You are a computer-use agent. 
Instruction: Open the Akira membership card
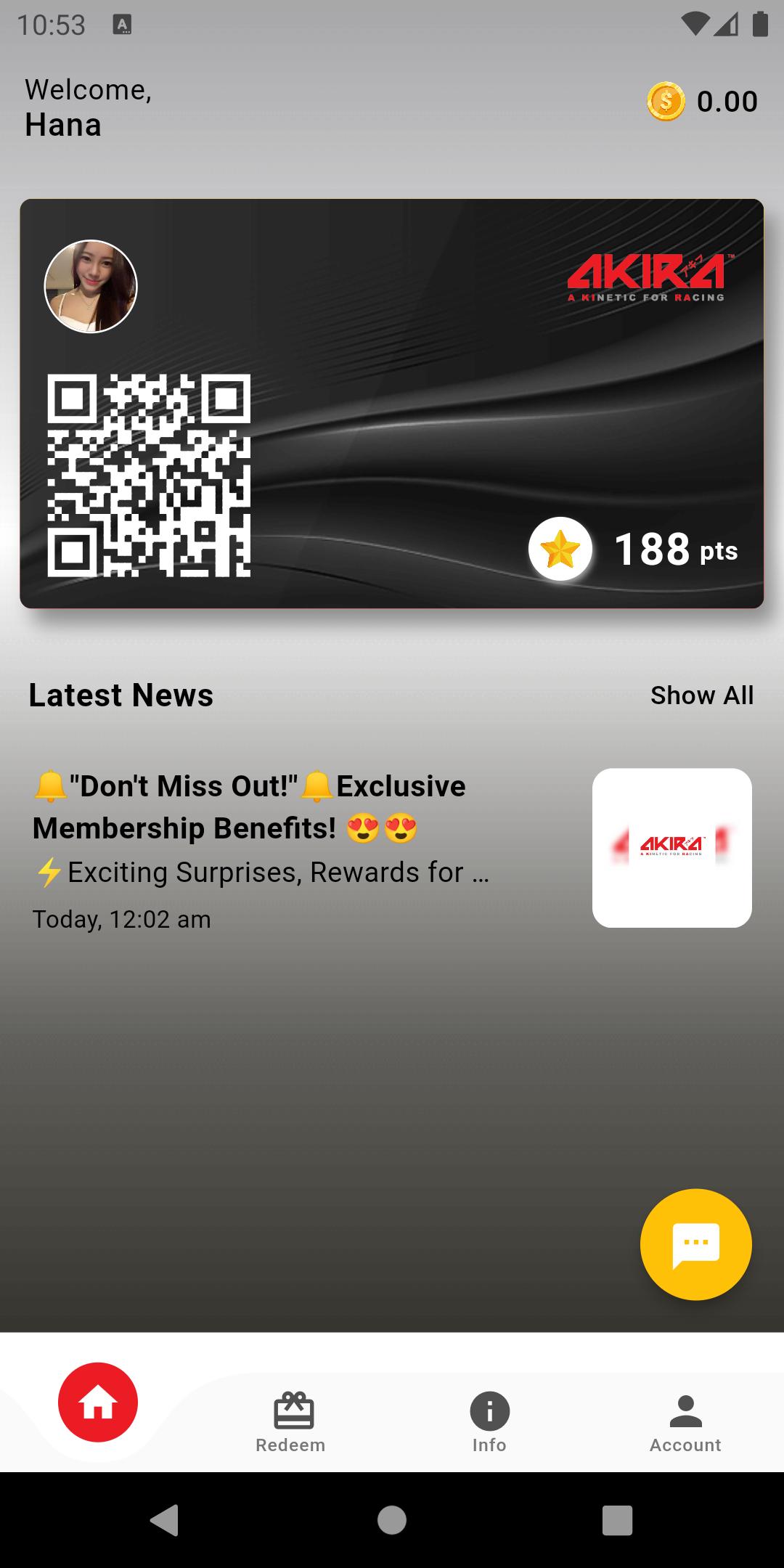tap(392, 403)
